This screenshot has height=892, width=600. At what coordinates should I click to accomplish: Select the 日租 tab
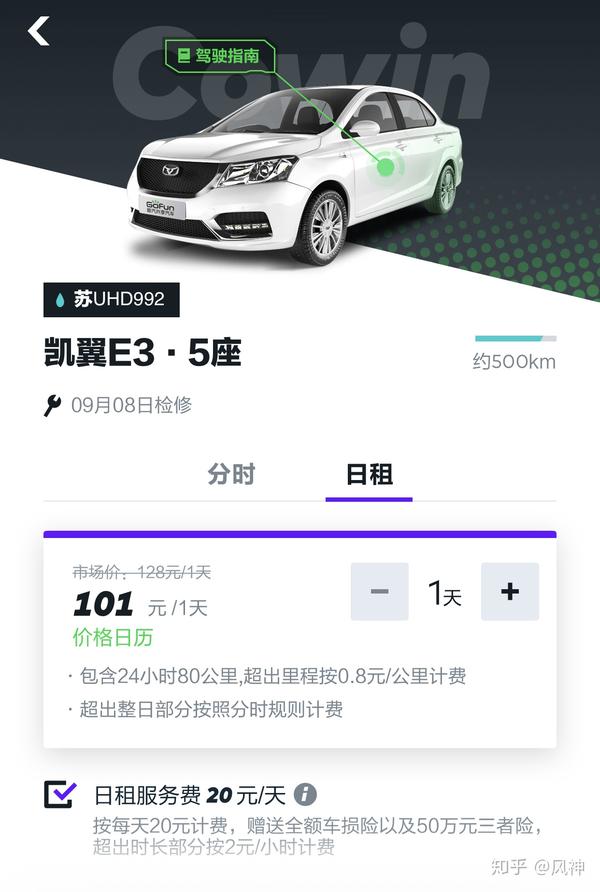368,474
